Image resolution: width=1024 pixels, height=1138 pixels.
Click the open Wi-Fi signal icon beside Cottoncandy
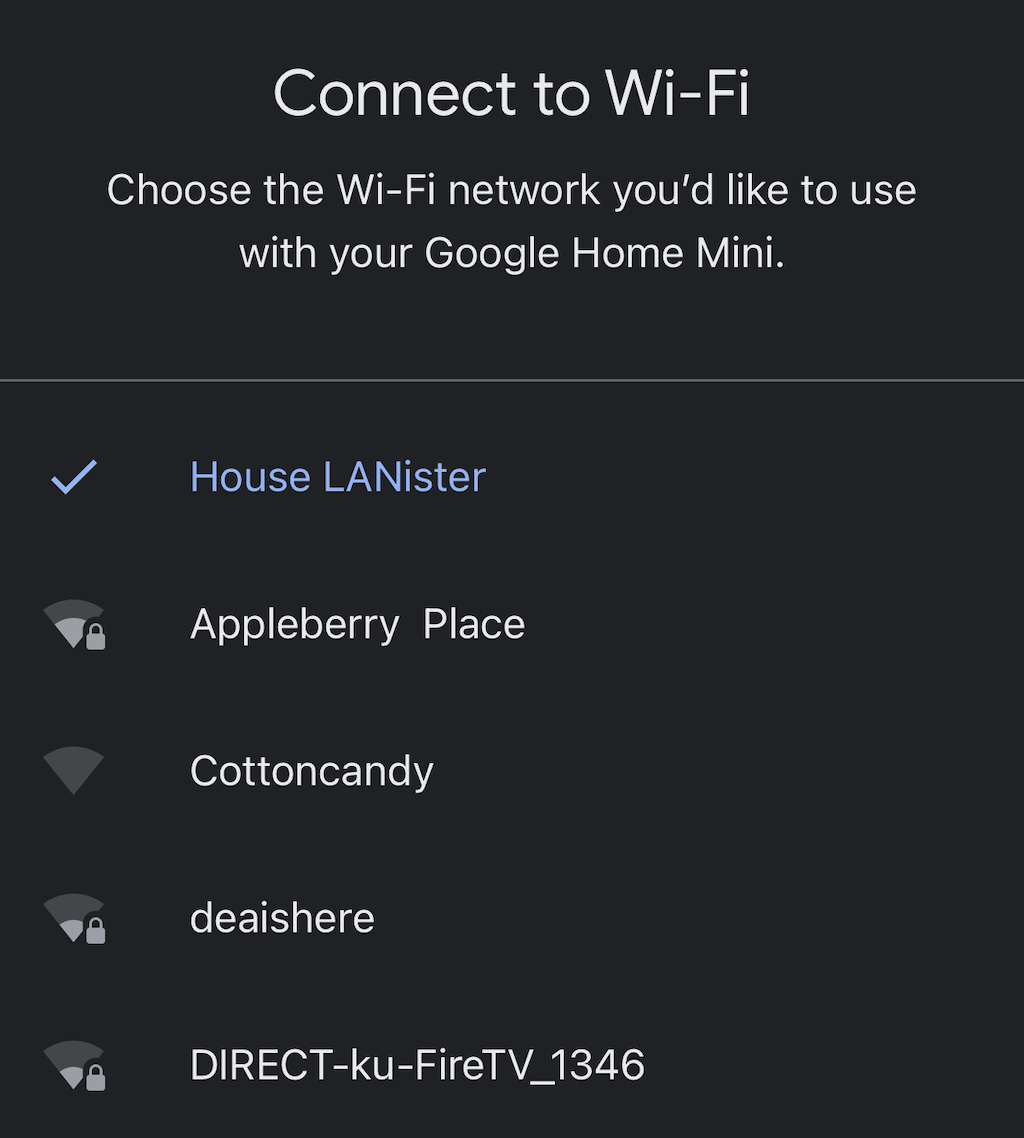[x=74, y=770]
